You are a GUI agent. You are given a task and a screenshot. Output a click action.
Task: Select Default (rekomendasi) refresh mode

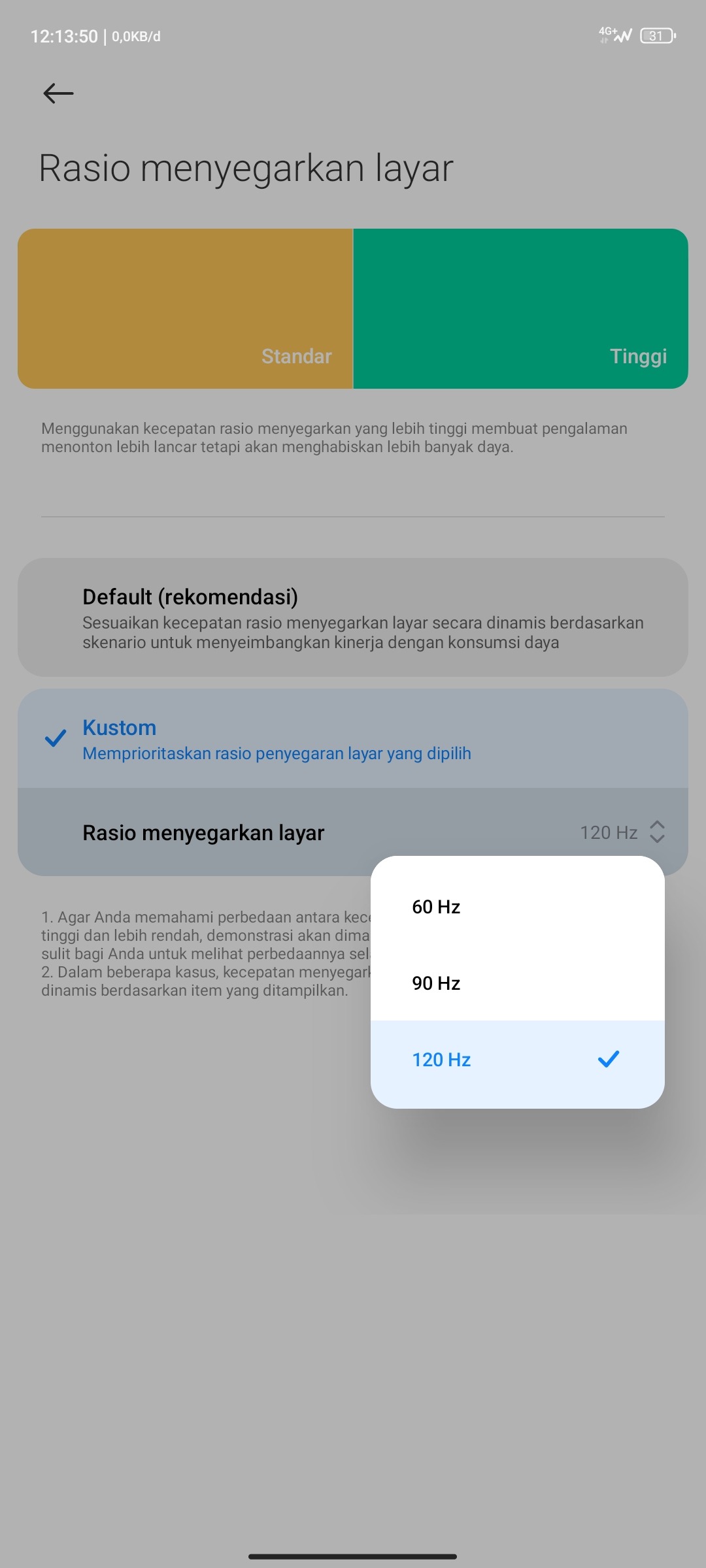coord(353,617)
